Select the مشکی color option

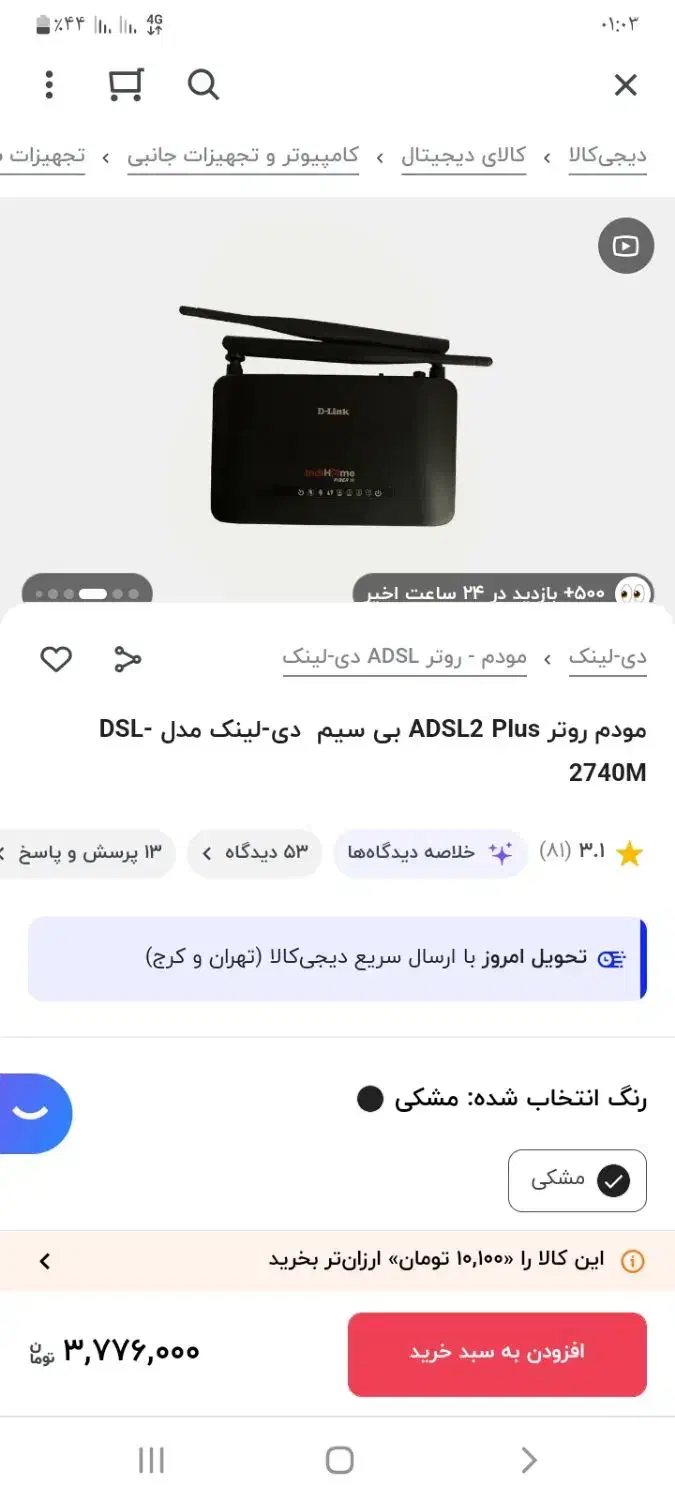[x=578, y=1181]
